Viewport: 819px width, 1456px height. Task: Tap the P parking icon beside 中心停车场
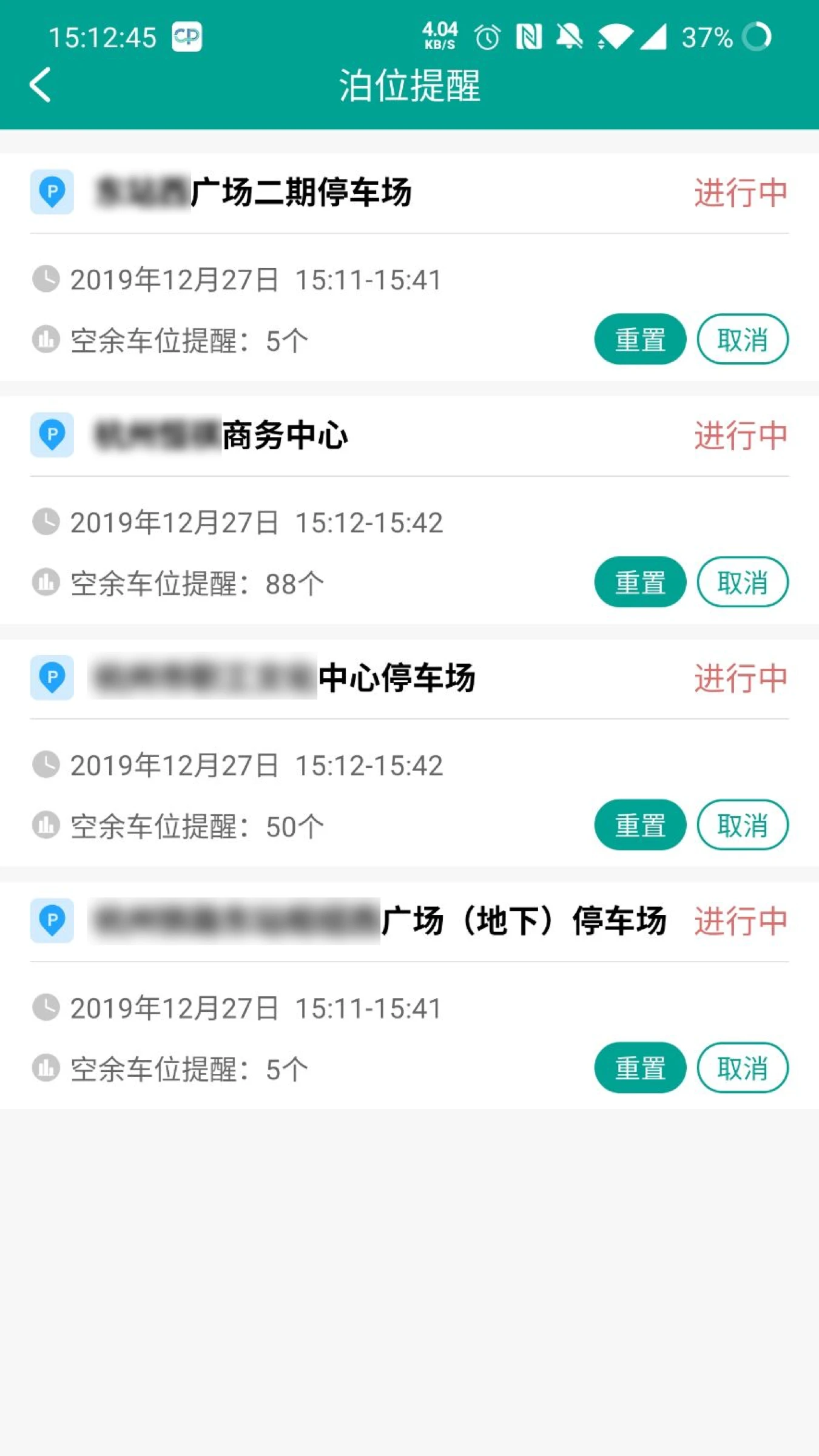pyautogui.click(x=52, y=678)
